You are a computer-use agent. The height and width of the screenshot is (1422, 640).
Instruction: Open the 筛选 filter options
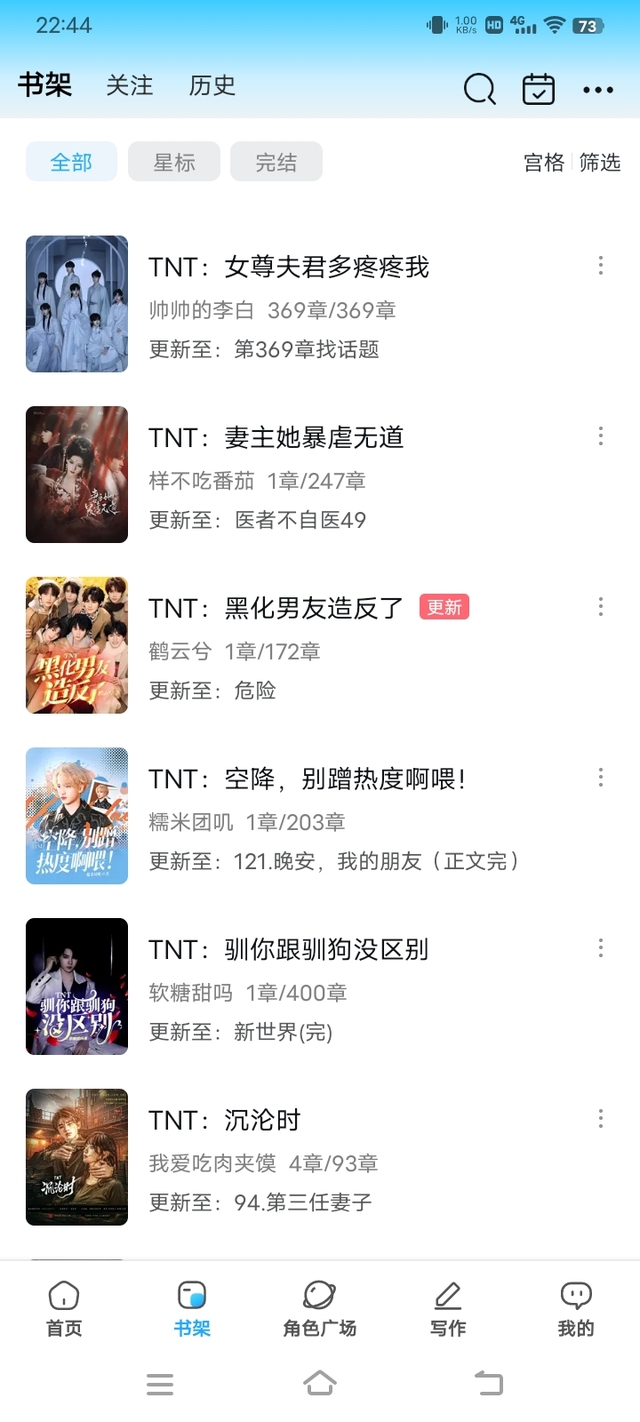tap(600, 162)
